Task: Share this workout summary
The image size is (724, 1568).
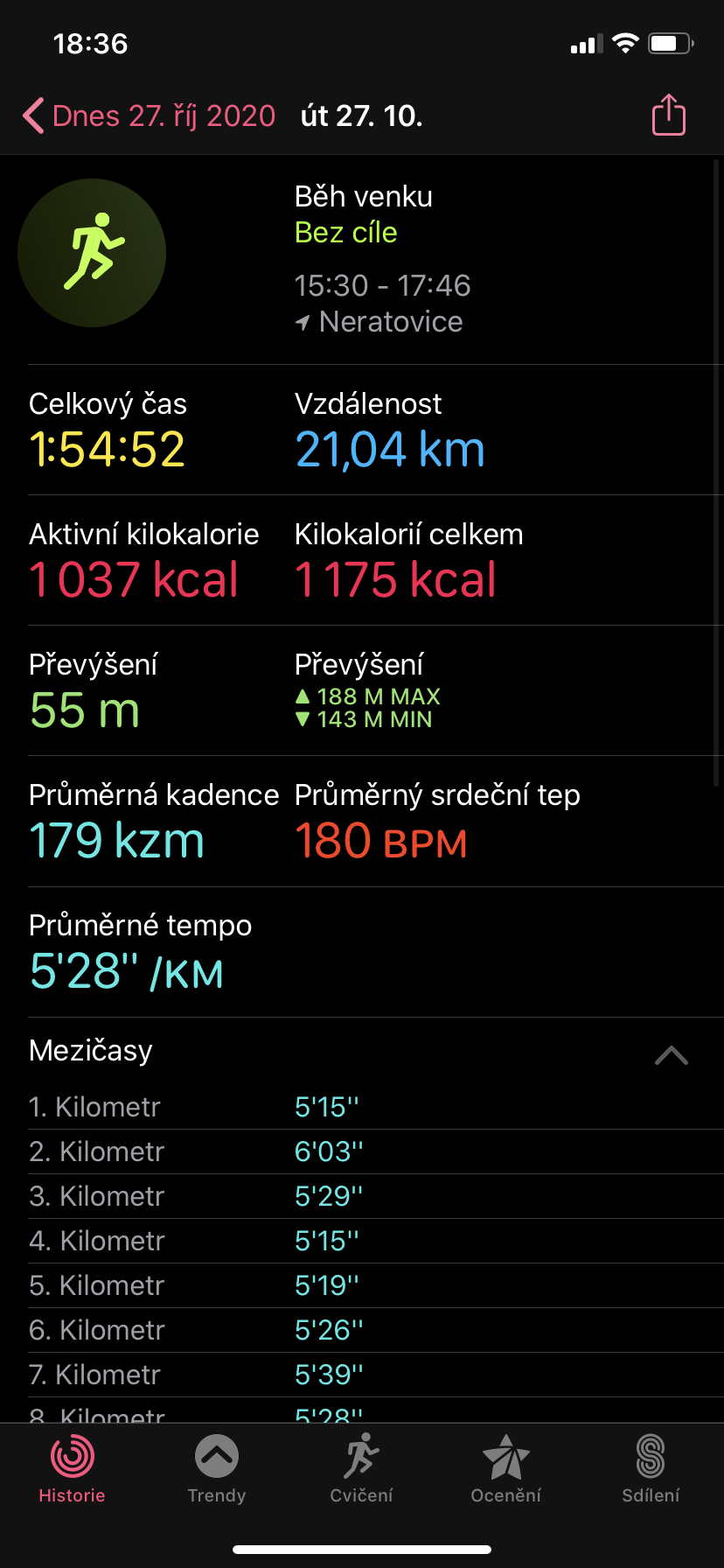Action: tap(669, 115)
